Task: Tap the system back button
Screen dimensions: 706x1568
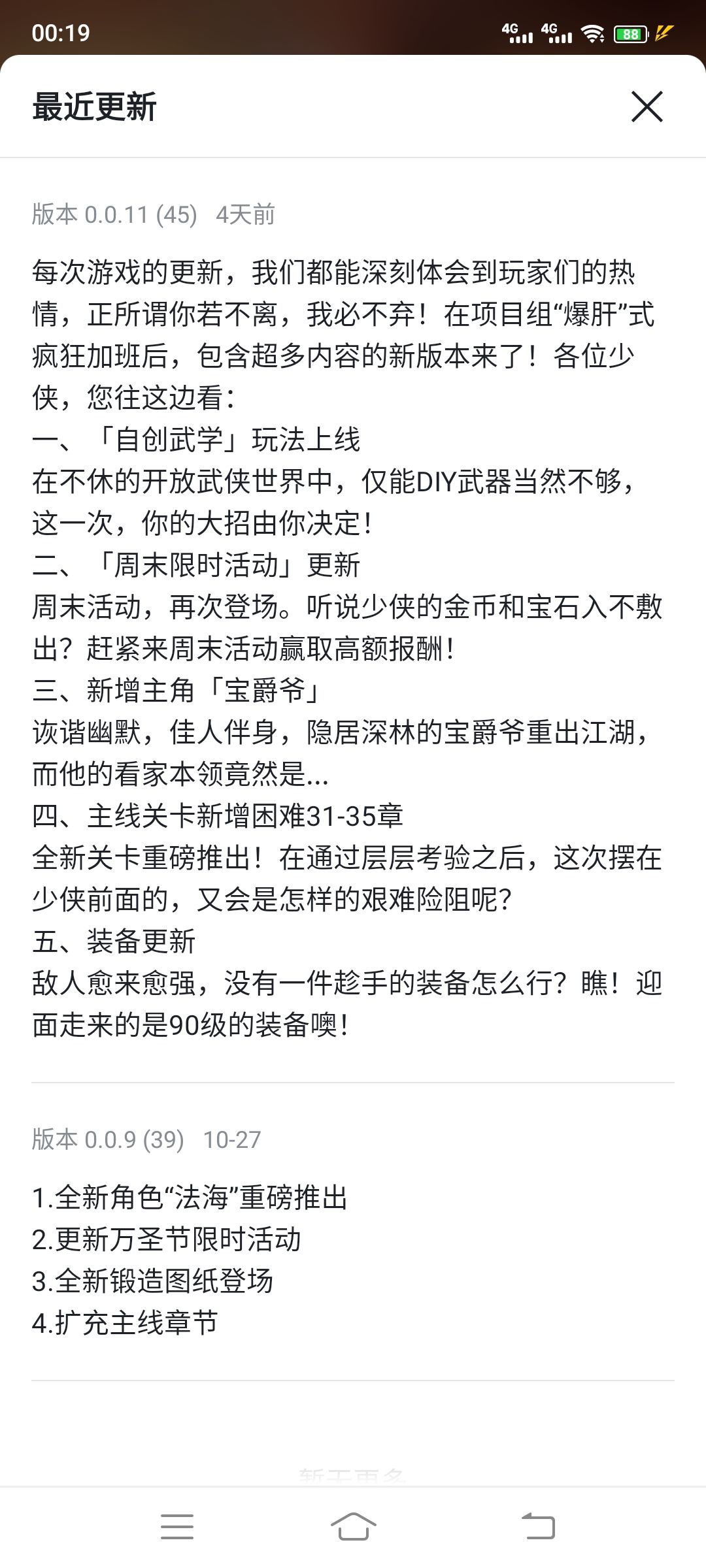Action: (538, 1526)
